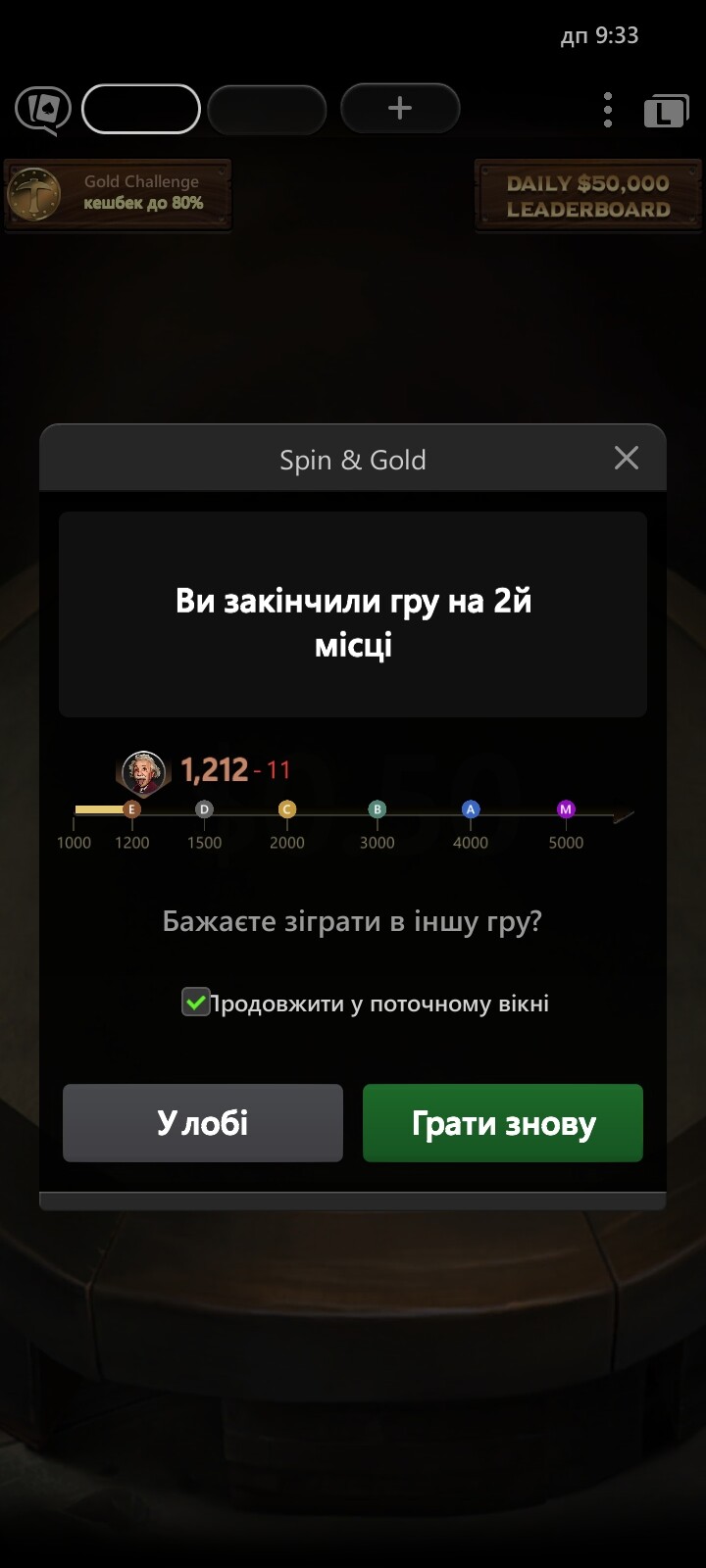Go to lobby with У лобі

pyautogui.click(x=203, y=1123)
